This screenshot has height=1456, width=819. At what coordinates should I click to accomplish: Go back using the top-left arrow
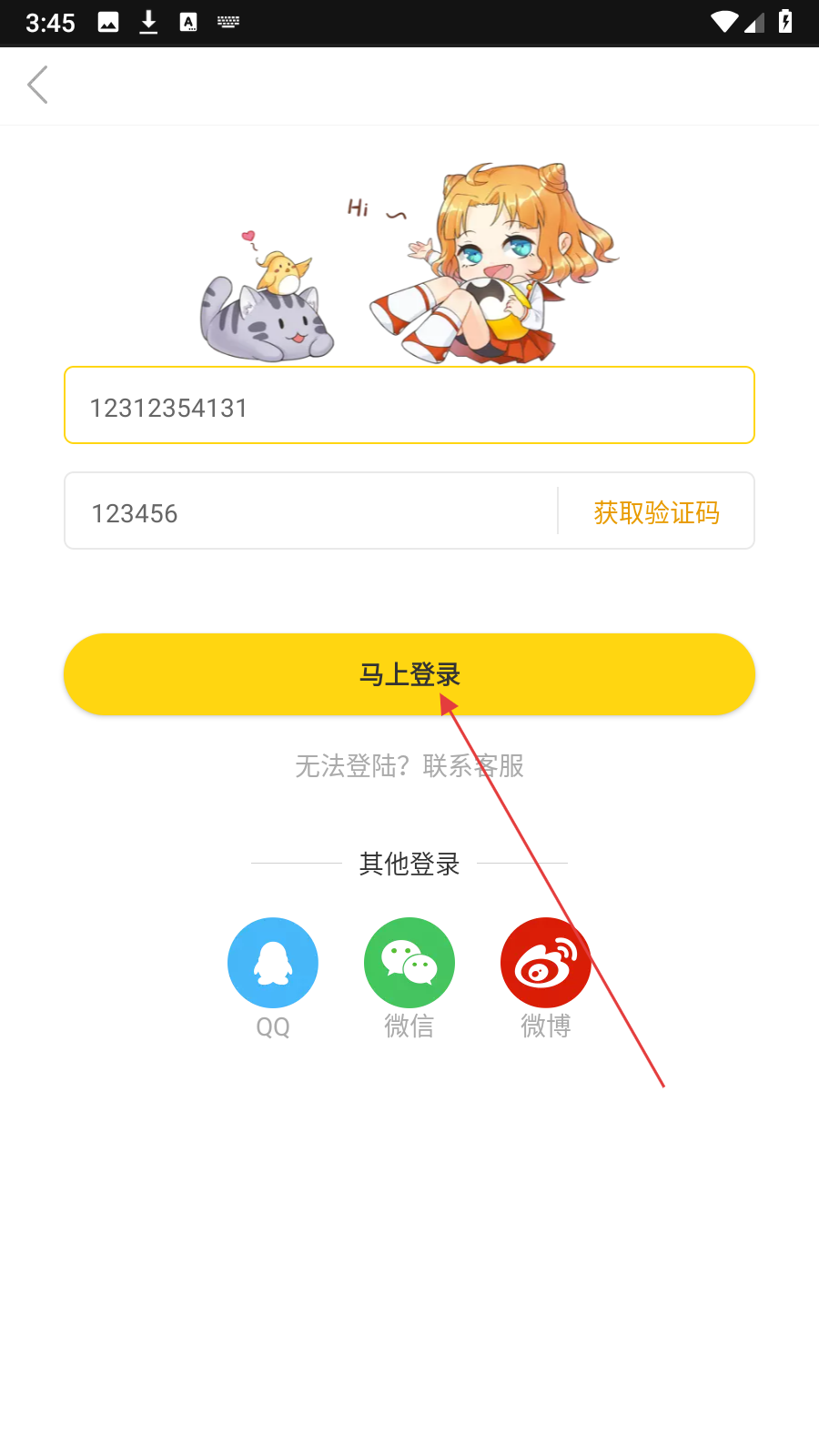(37, 86)
